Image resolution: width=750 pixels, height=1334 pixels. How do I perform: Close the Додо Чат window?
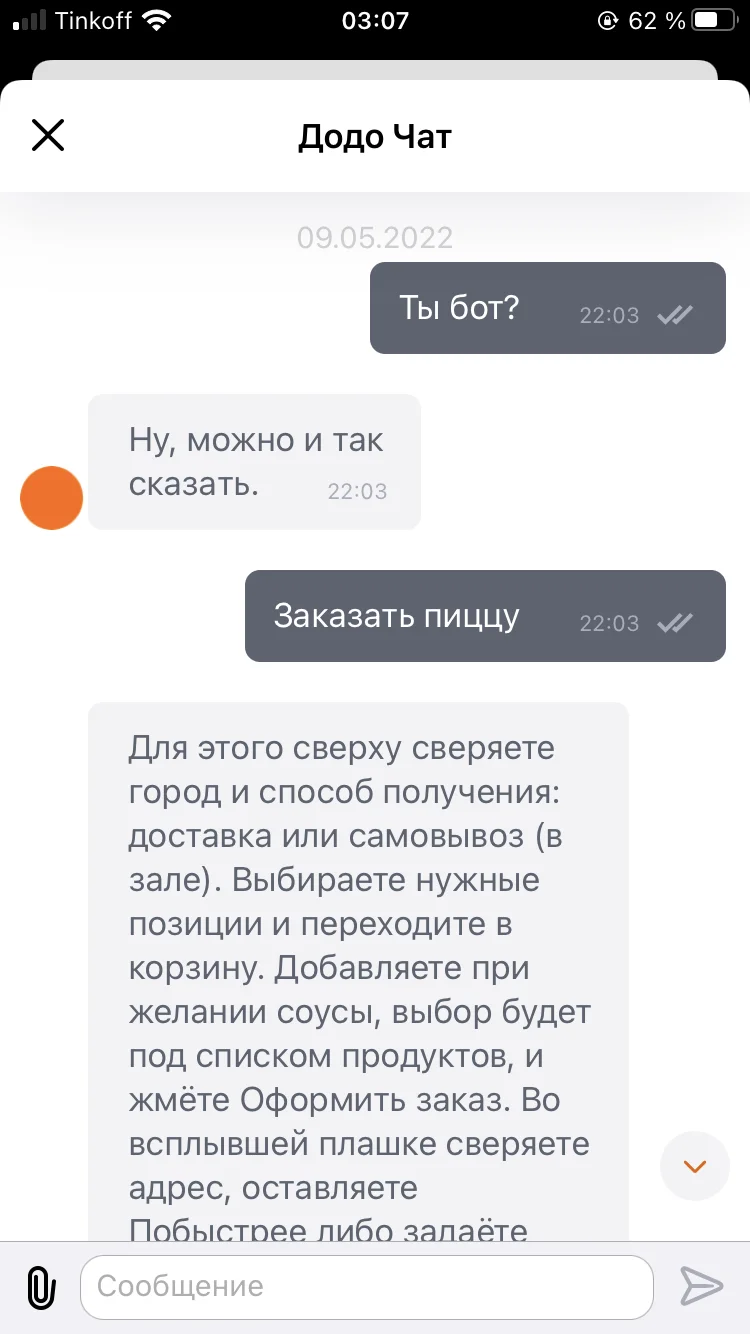48,135
